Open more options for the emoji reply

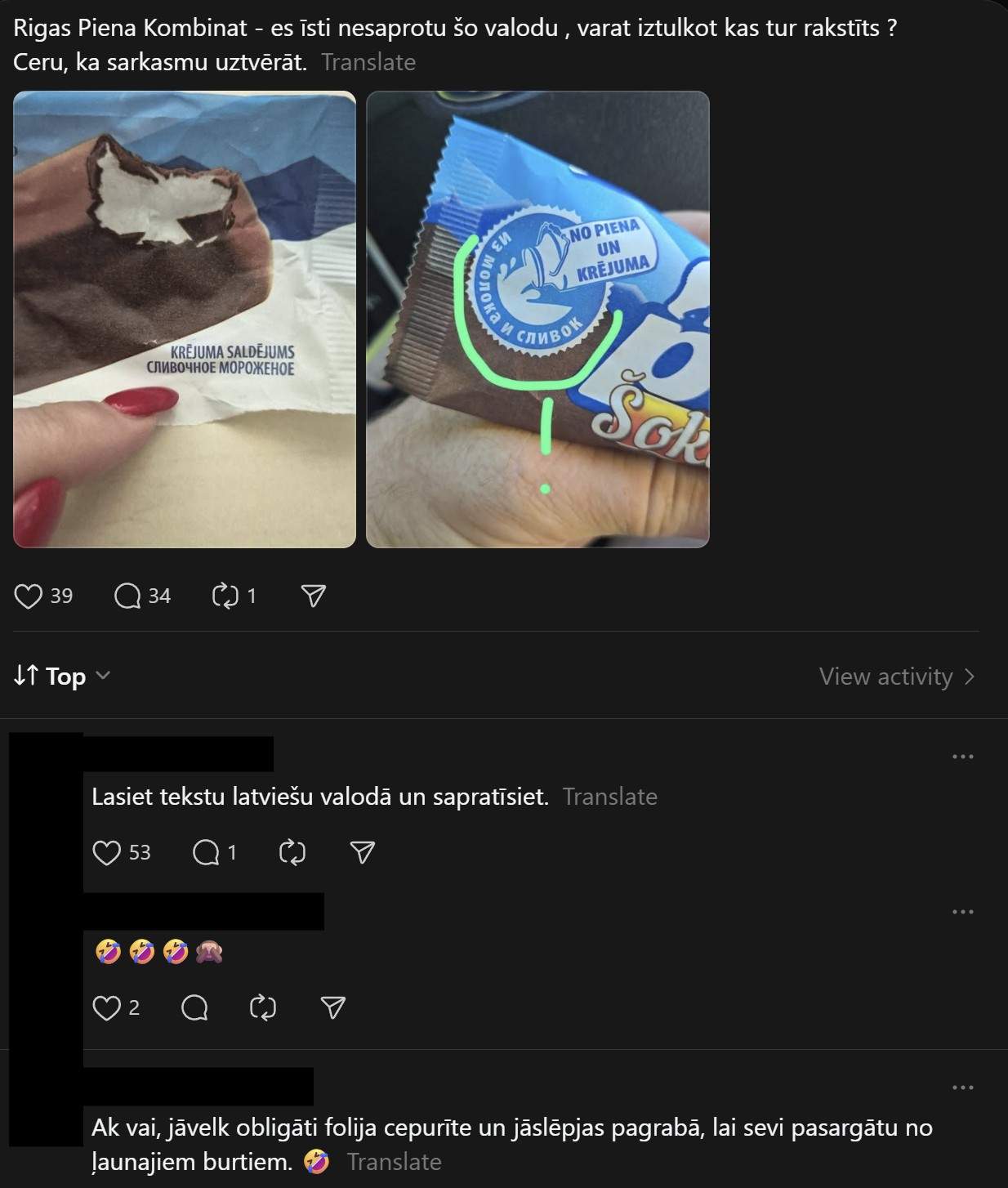[x=963, y=912]
